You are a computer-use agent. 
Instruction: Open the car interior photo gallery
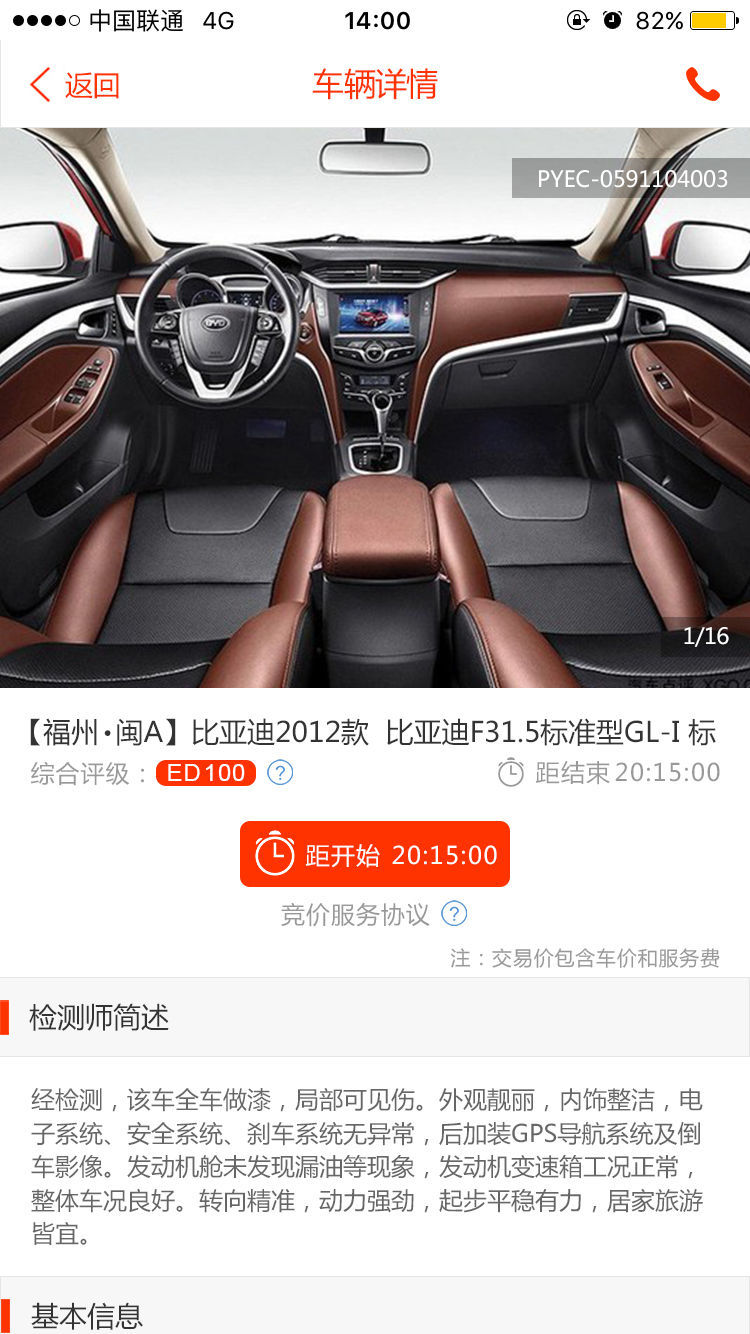point(375,407)
